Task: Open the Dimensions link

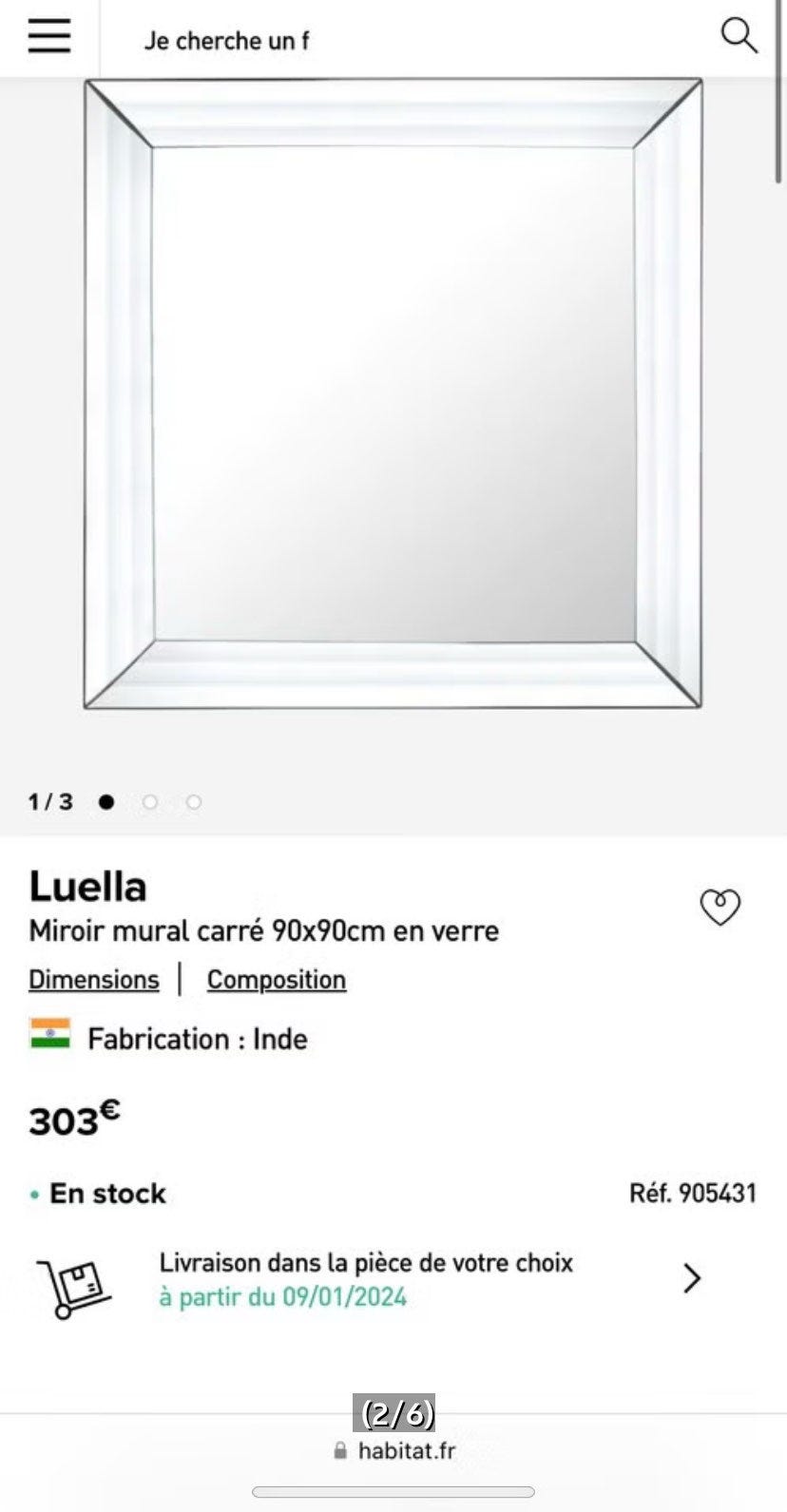Action: (94, 980)
